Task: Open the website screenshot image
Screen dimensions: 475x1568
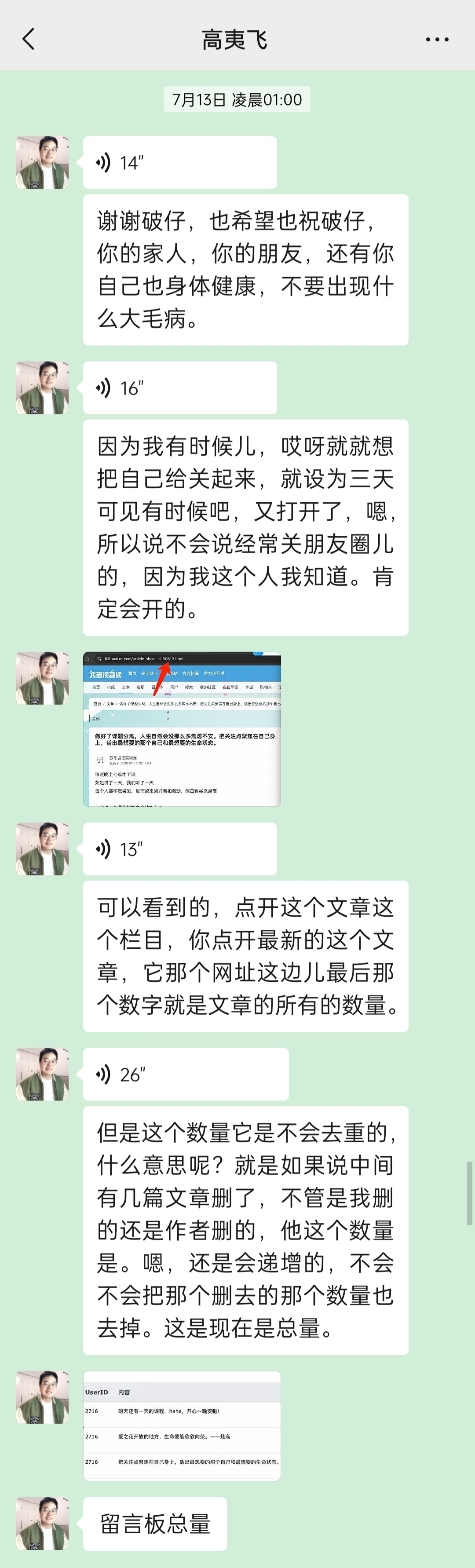Action: click(x=182, y=729)
